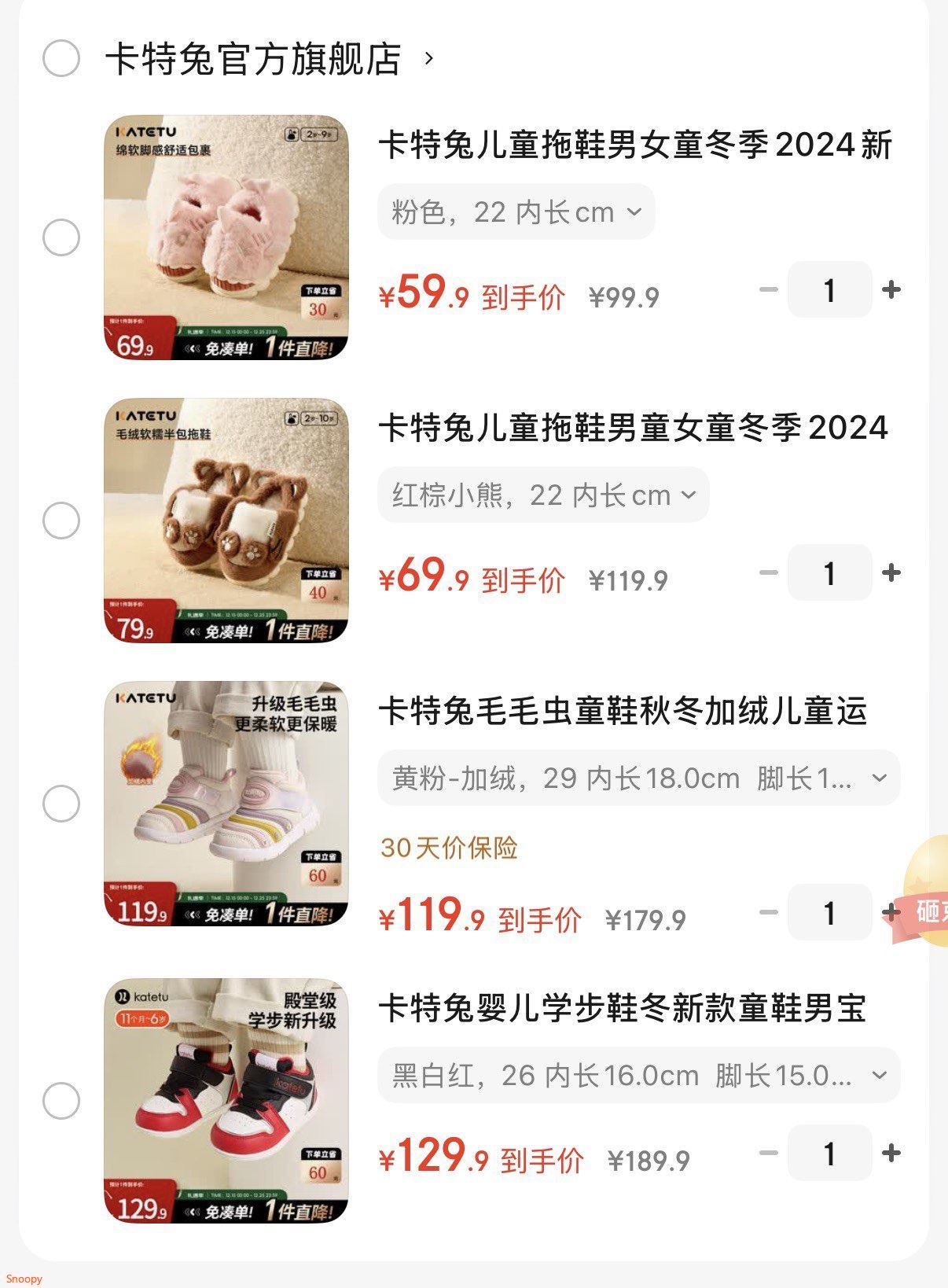Change the 粉色, 22 内长cm variant

(x=516, y=212)
